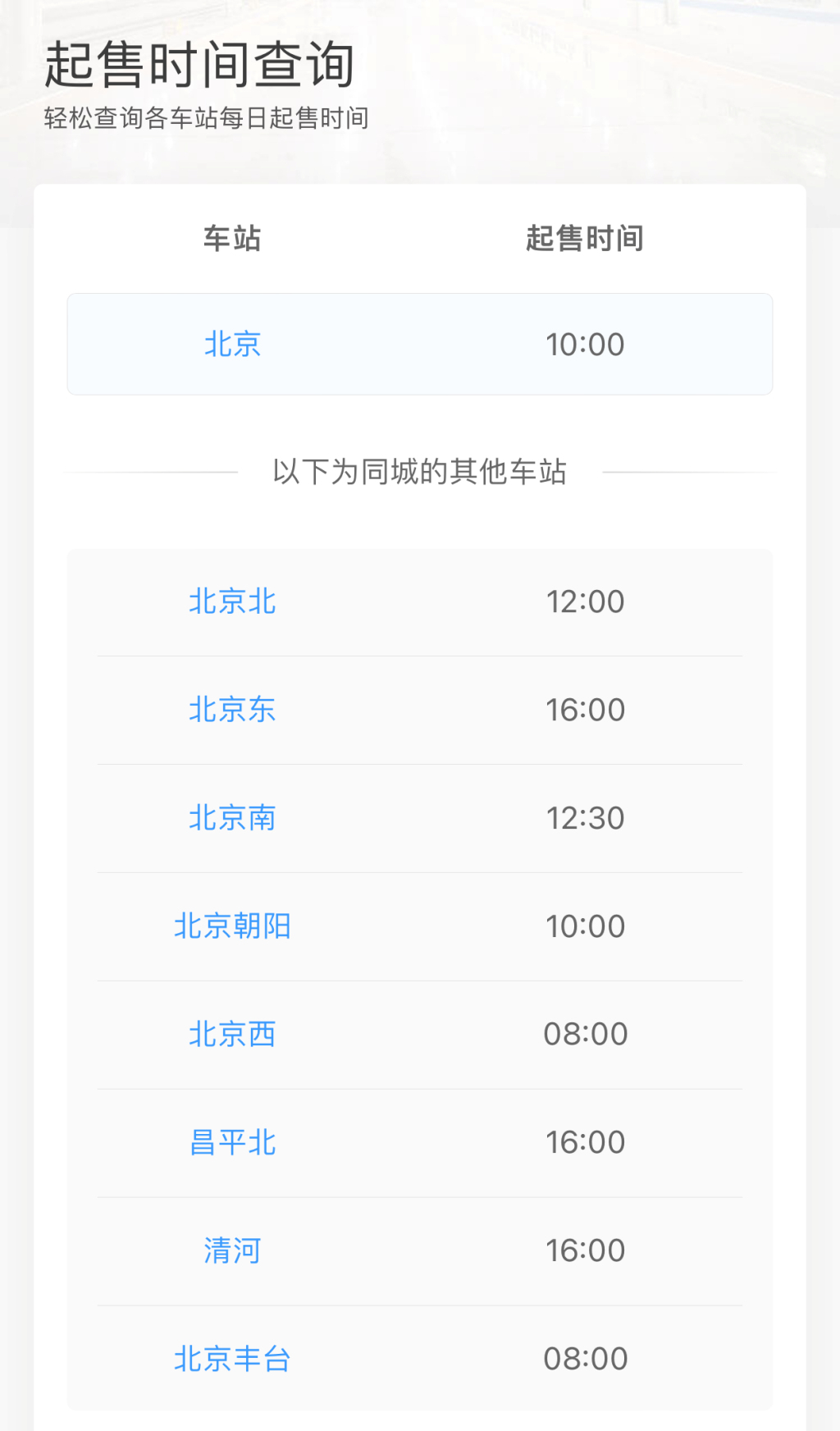Image resolution: width=840 pixels, height=1431 pixels.
Task: View the 北京丰台 station
Action: coord(232,1359)
